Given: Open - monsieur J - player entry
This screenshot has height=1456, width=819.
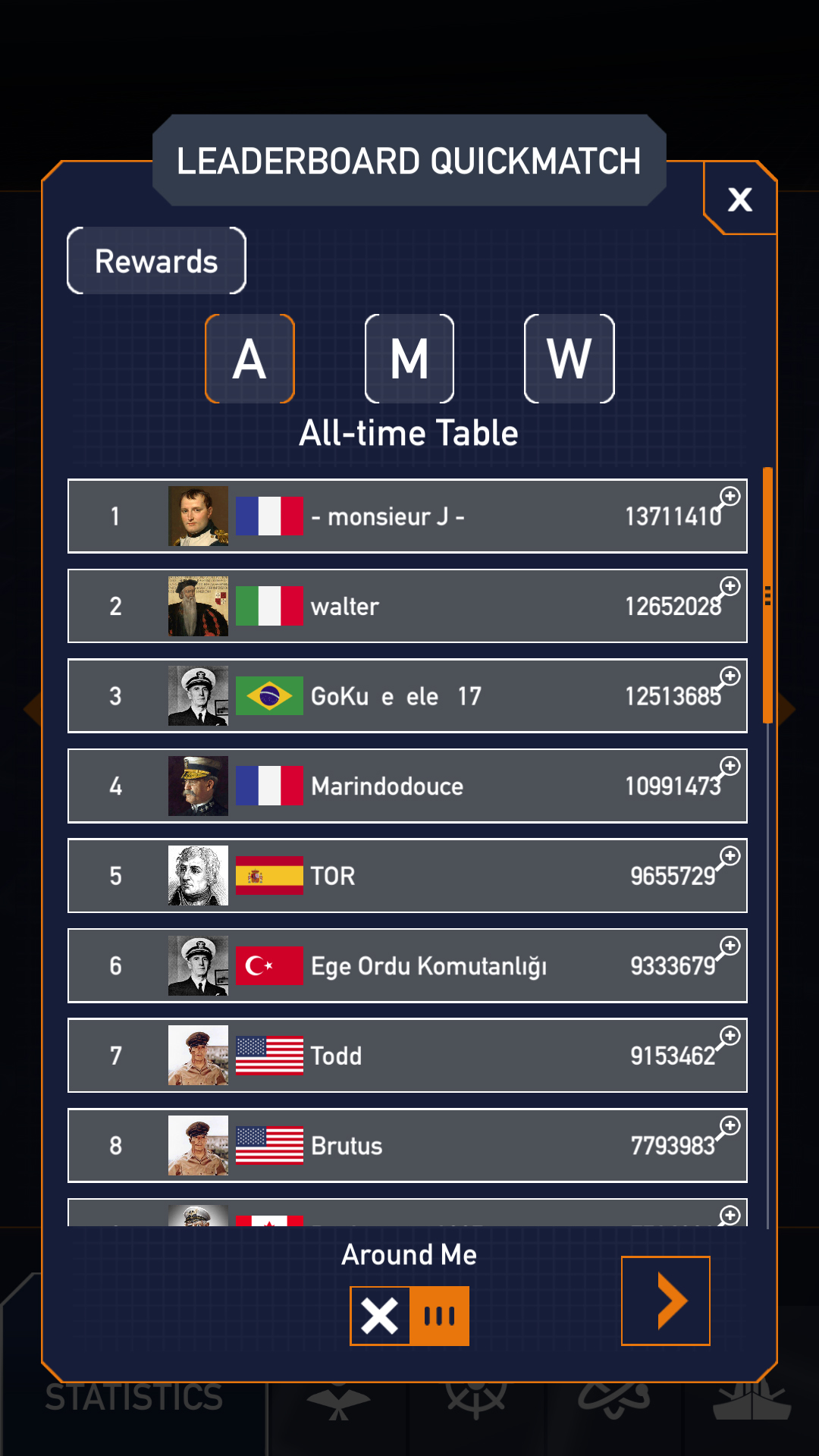Looking at the screenshot, I should [x=407, y=516].
